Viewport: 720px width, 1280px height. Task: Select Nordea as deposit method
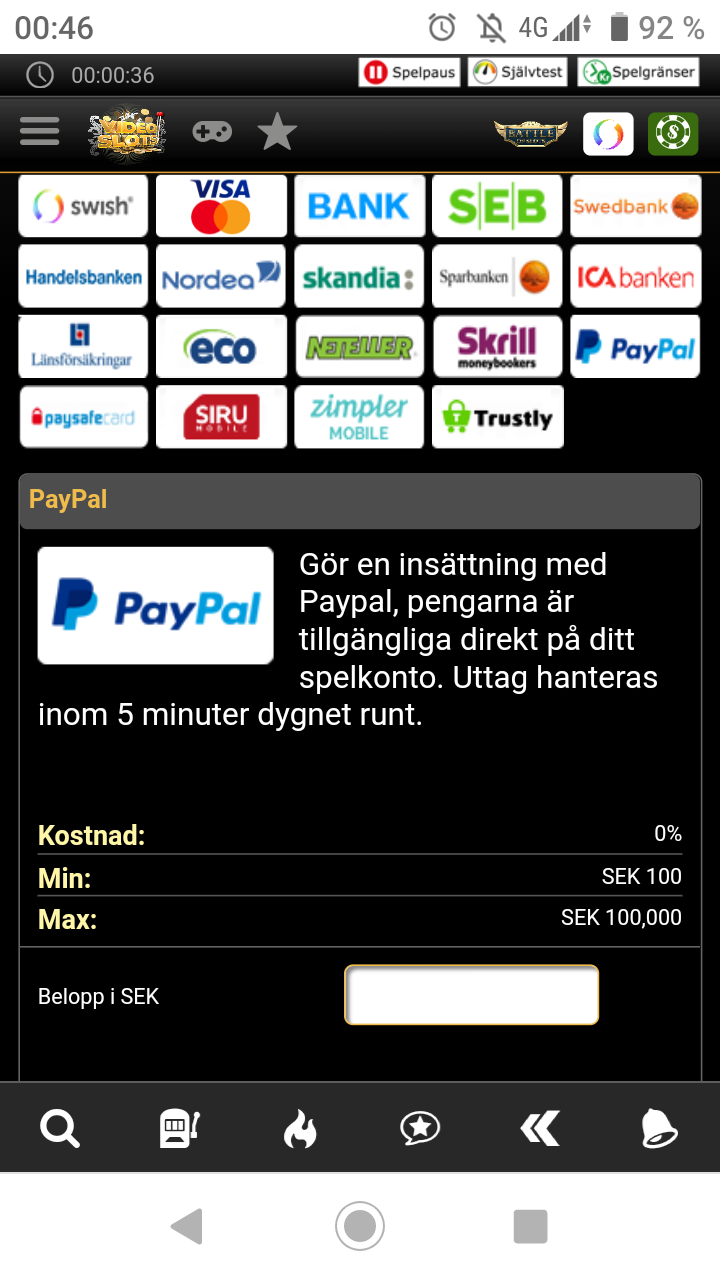221,277
